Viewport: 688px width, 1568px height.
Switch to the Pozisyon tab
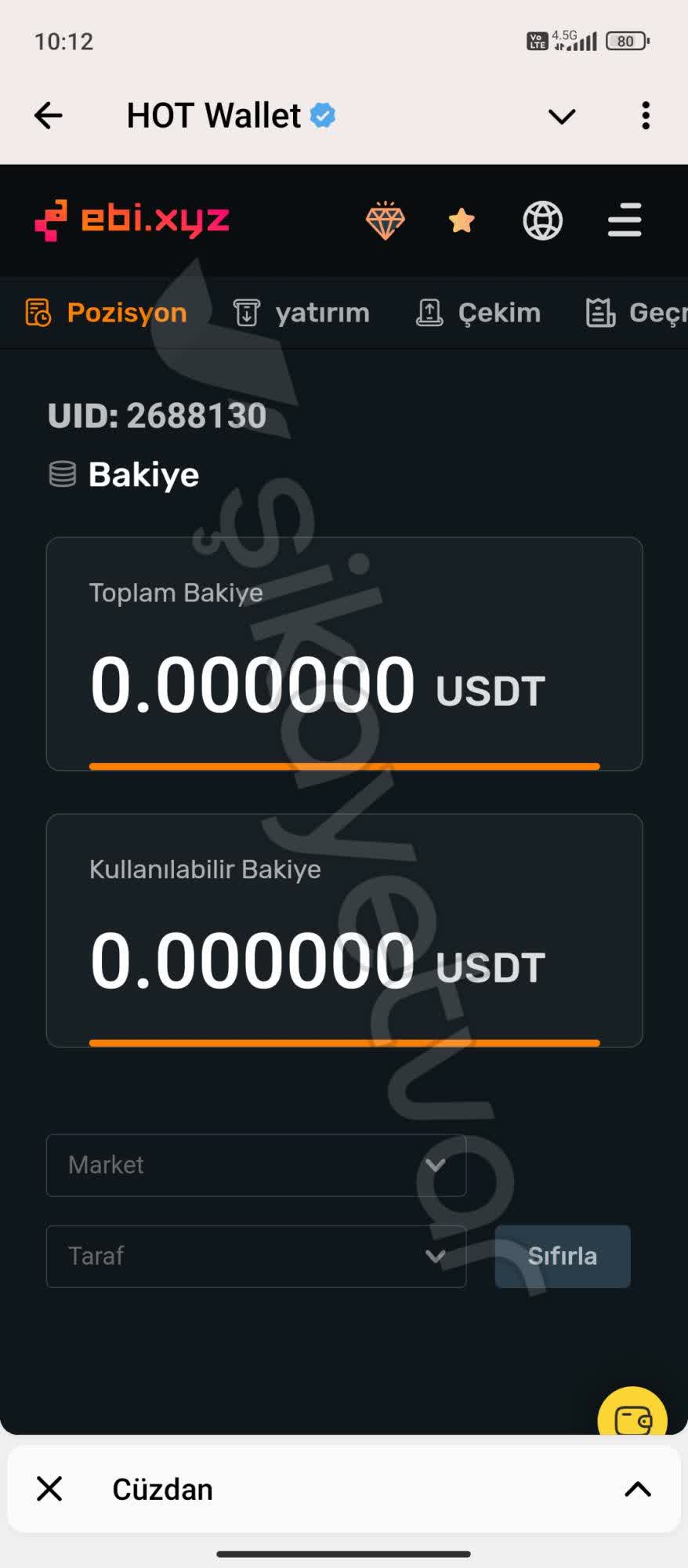coord(107,312)
